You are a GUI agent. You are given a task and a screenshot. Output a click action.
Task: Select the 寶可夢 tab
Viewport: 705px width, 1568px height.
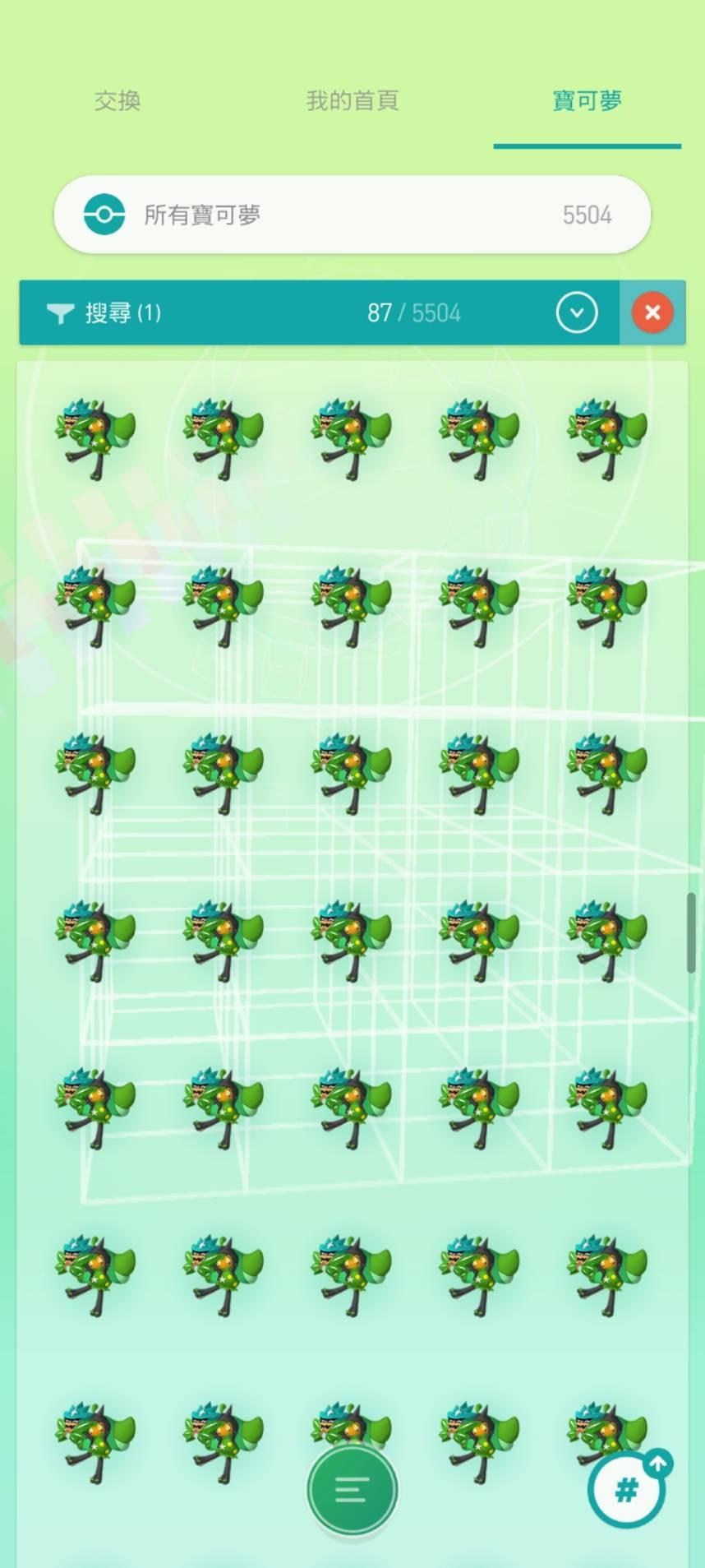[x=587, y=101]
